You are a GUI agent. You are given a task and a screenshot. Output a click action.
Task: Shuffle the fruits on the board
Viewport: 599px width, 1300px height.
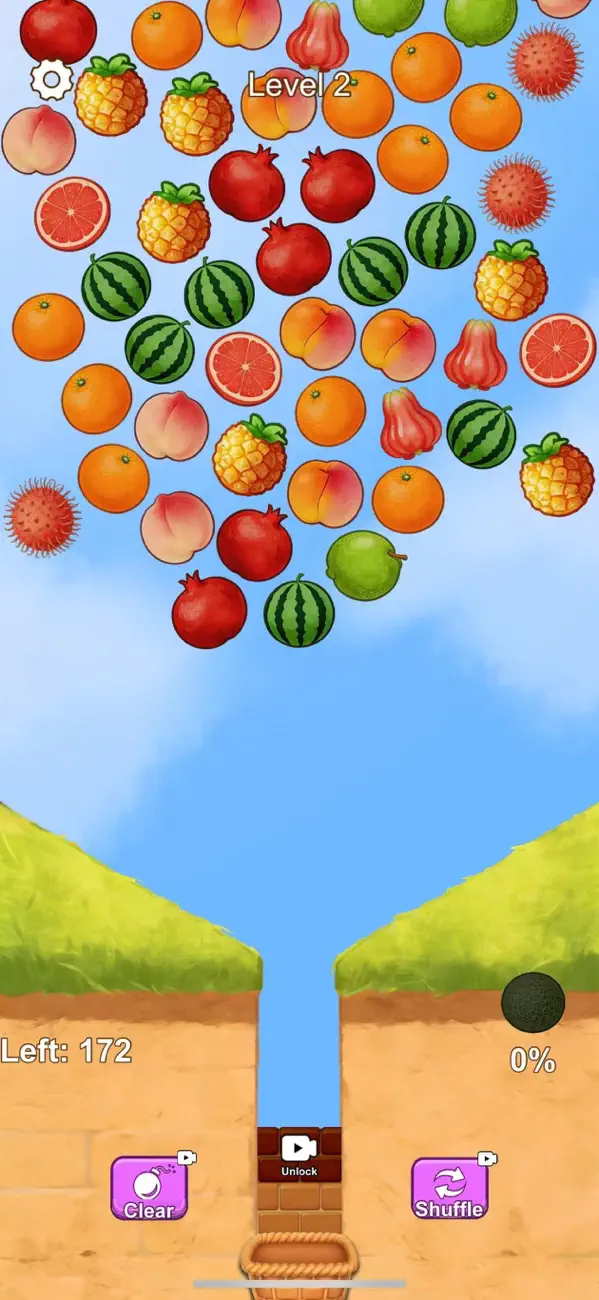(450, 1188)
